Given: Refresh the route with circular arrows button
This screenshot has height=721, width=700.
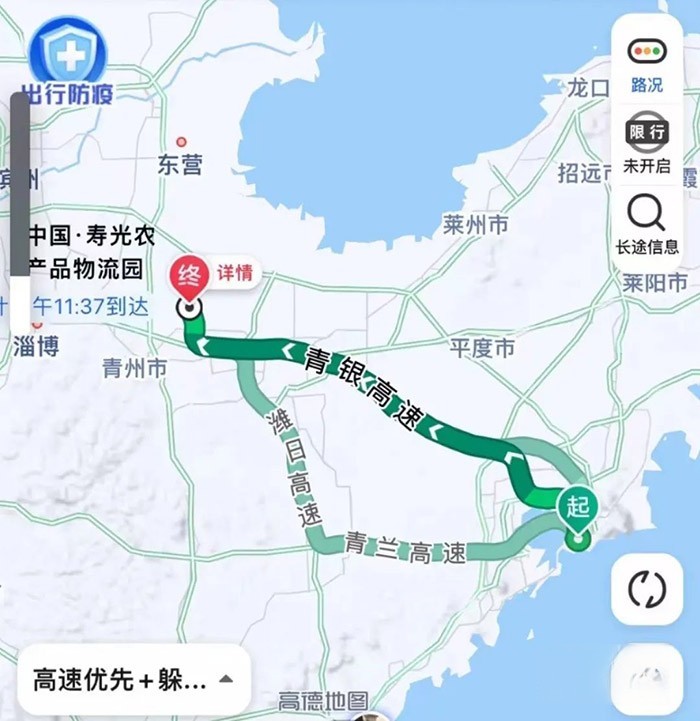Looking at the screenshot, I should (x=647, y=589).
